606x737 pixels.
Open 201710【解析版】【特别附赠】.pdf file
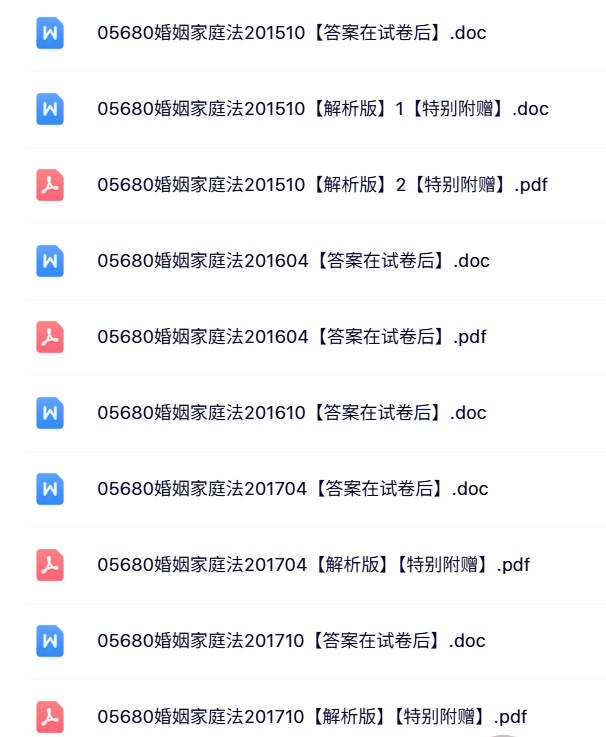pyautogui.click(x=311, y=717)
